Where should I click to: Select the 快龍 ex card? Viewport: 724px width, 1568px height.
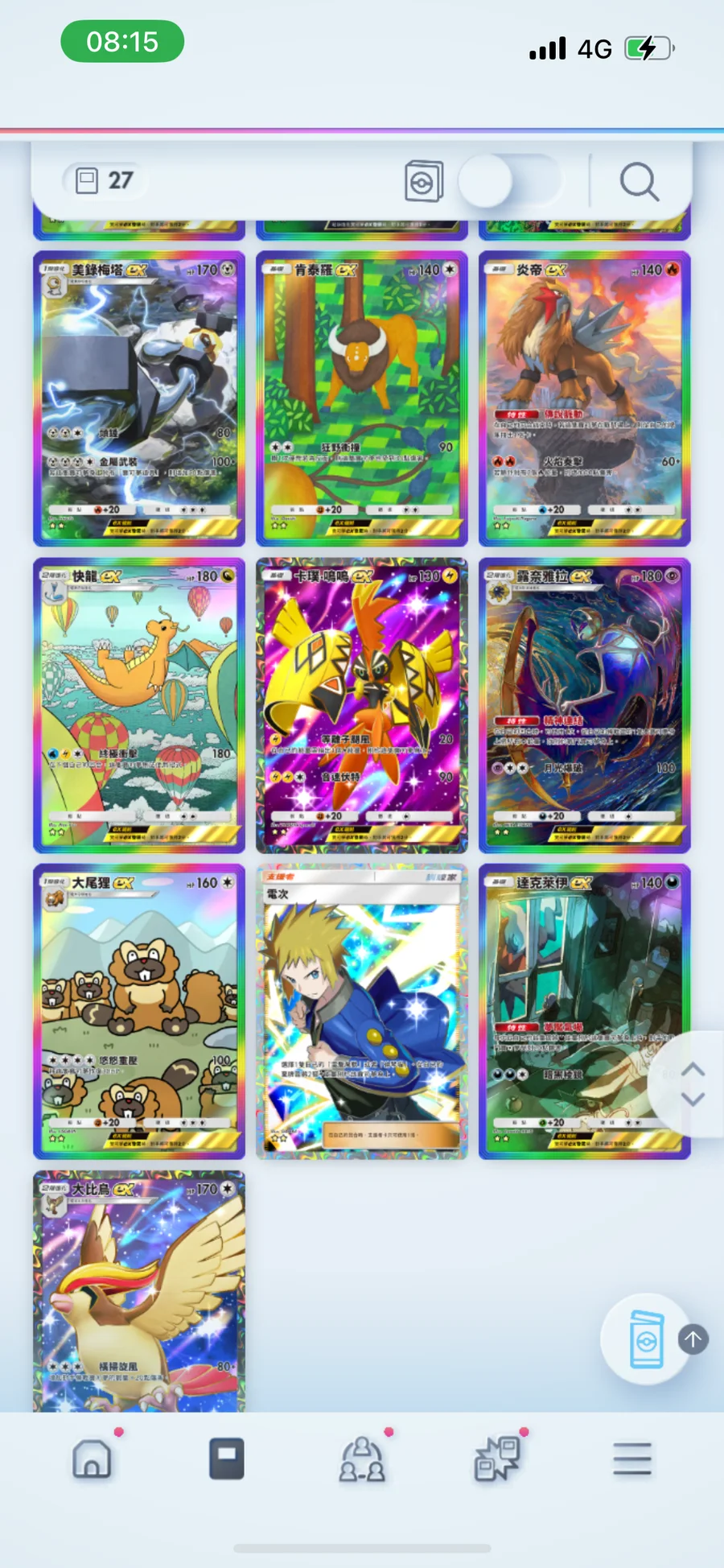(139, 705)
